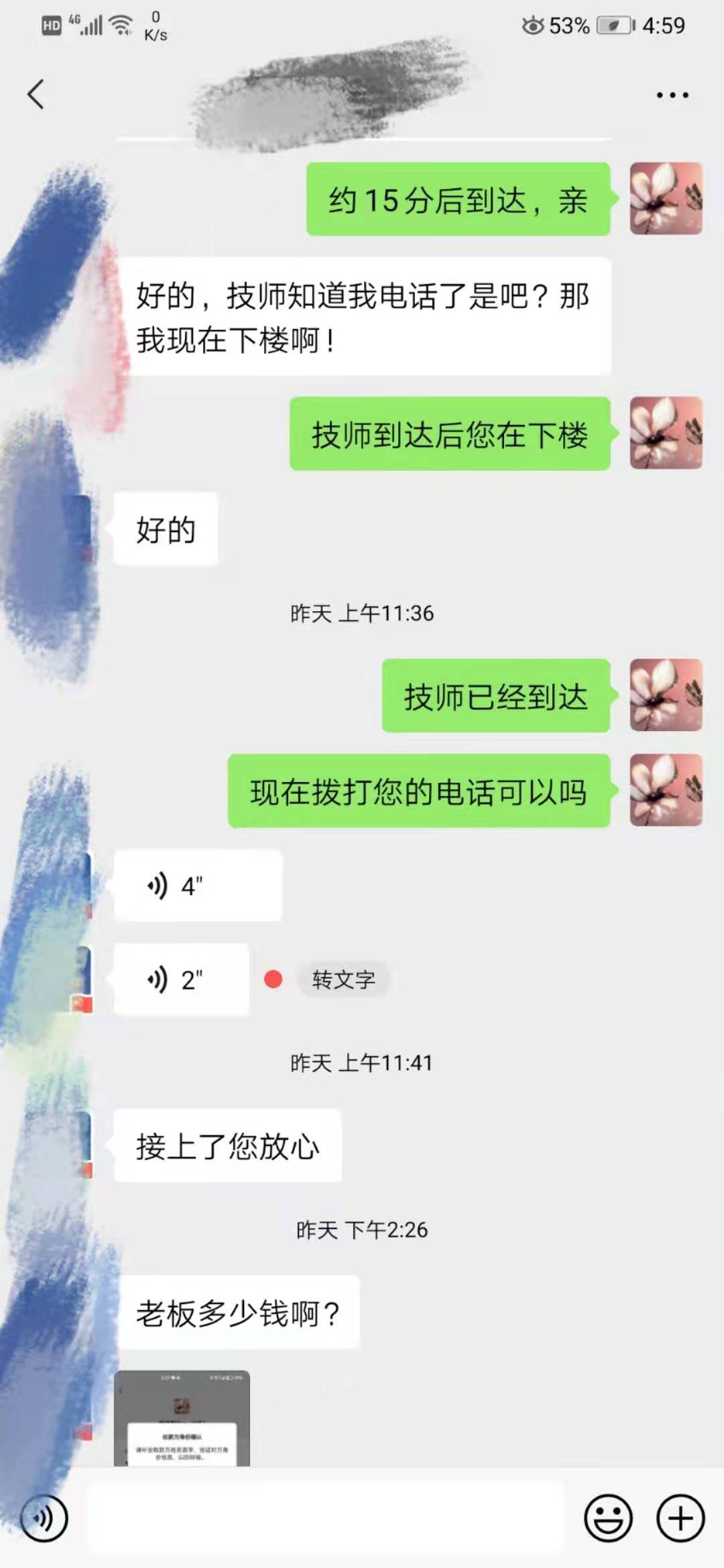This screenshot has height=1568, width=724.
Task: Go back to the chat list
Action: 36,94
